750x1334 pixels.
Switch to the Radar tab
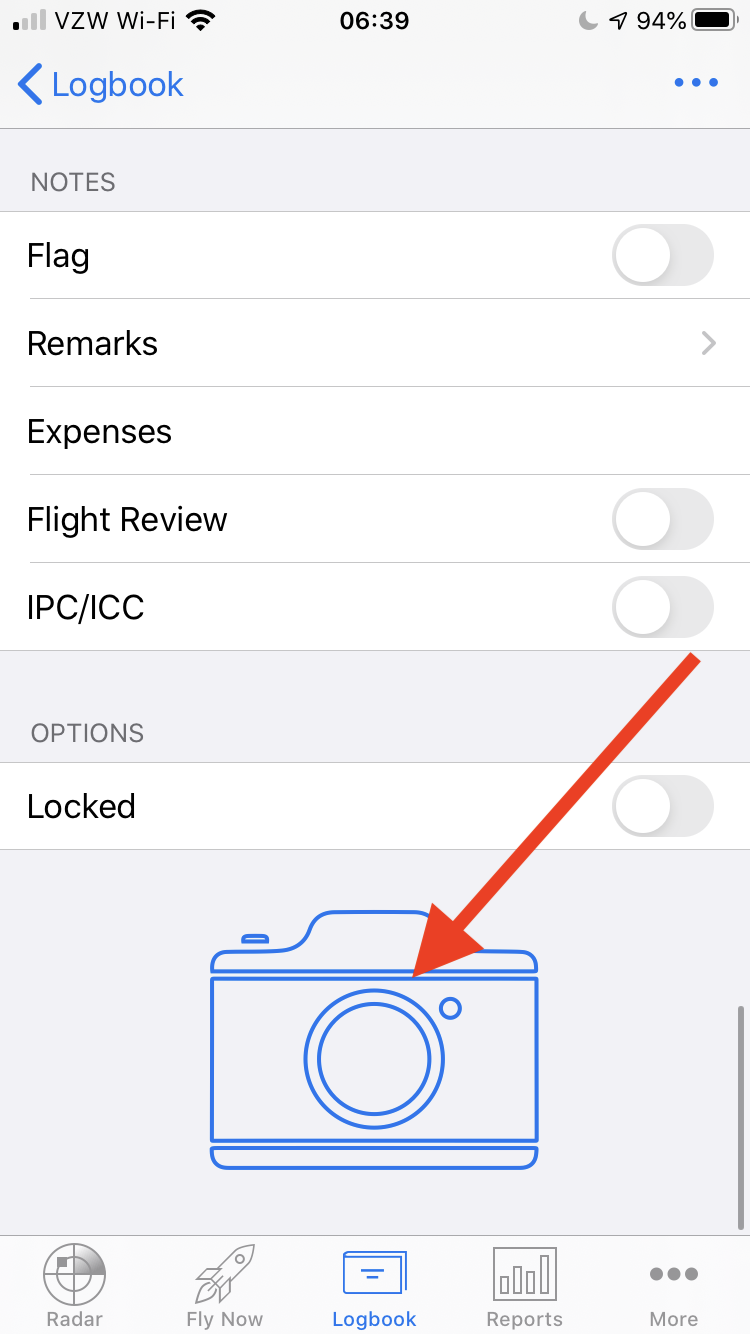(75, 1287)
